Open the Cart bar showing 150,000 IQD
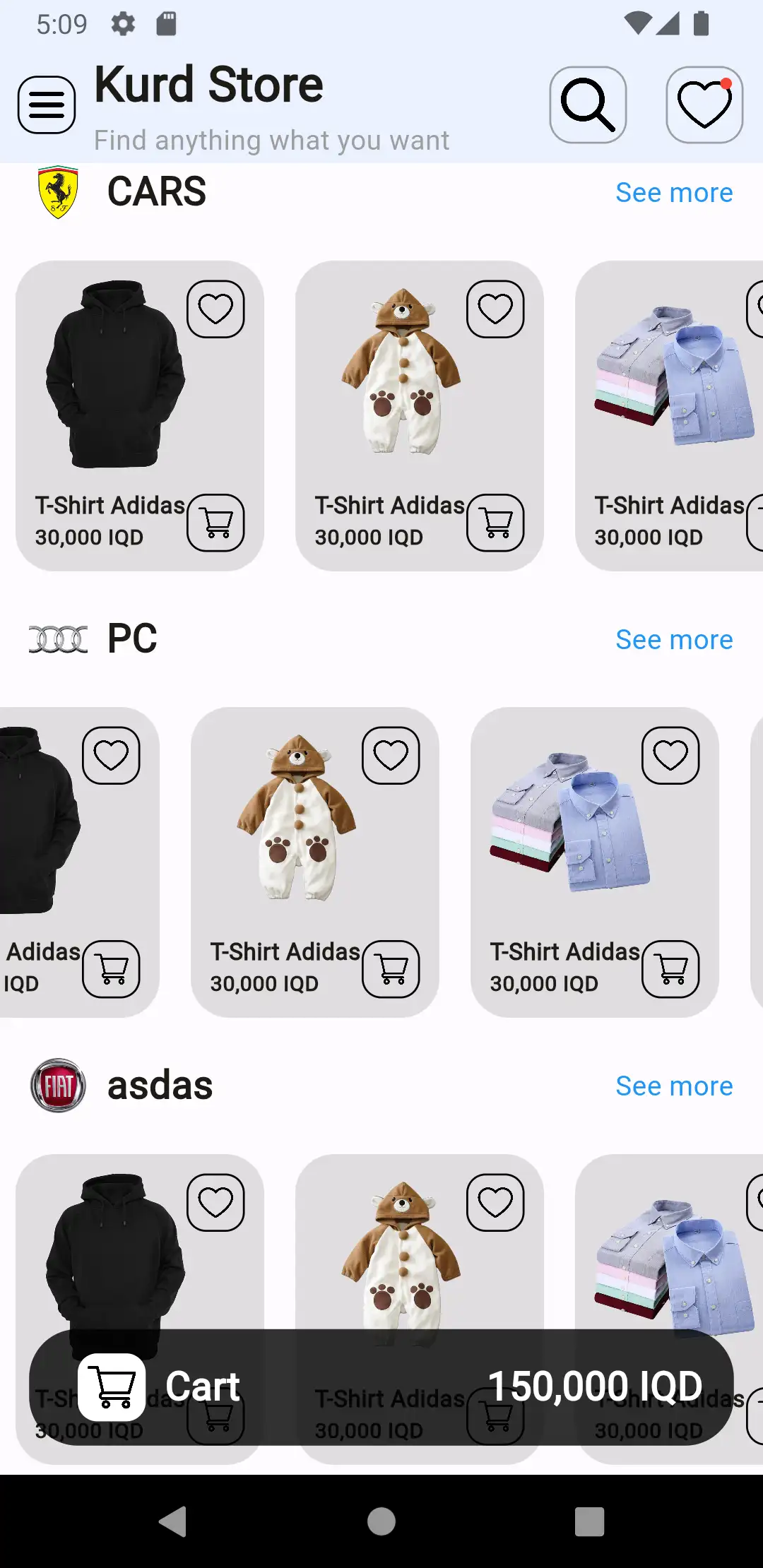 pos(381,1386)
